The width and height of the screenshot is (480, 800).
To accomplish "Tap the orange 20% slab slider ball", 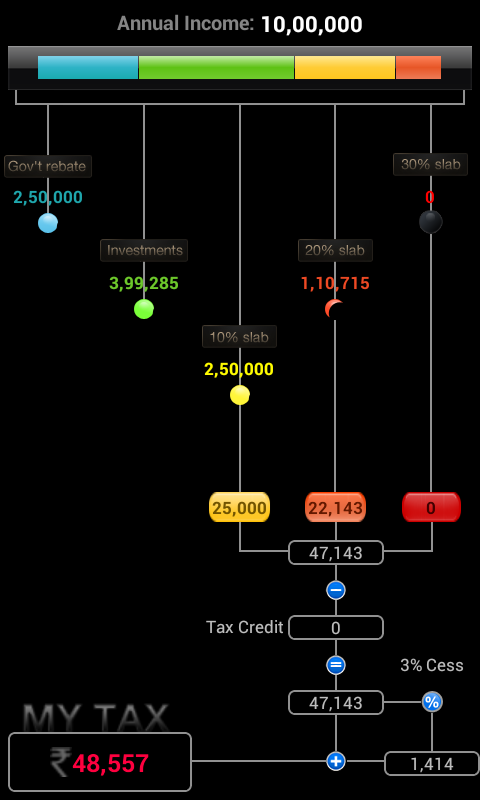I will click(335, 309).
